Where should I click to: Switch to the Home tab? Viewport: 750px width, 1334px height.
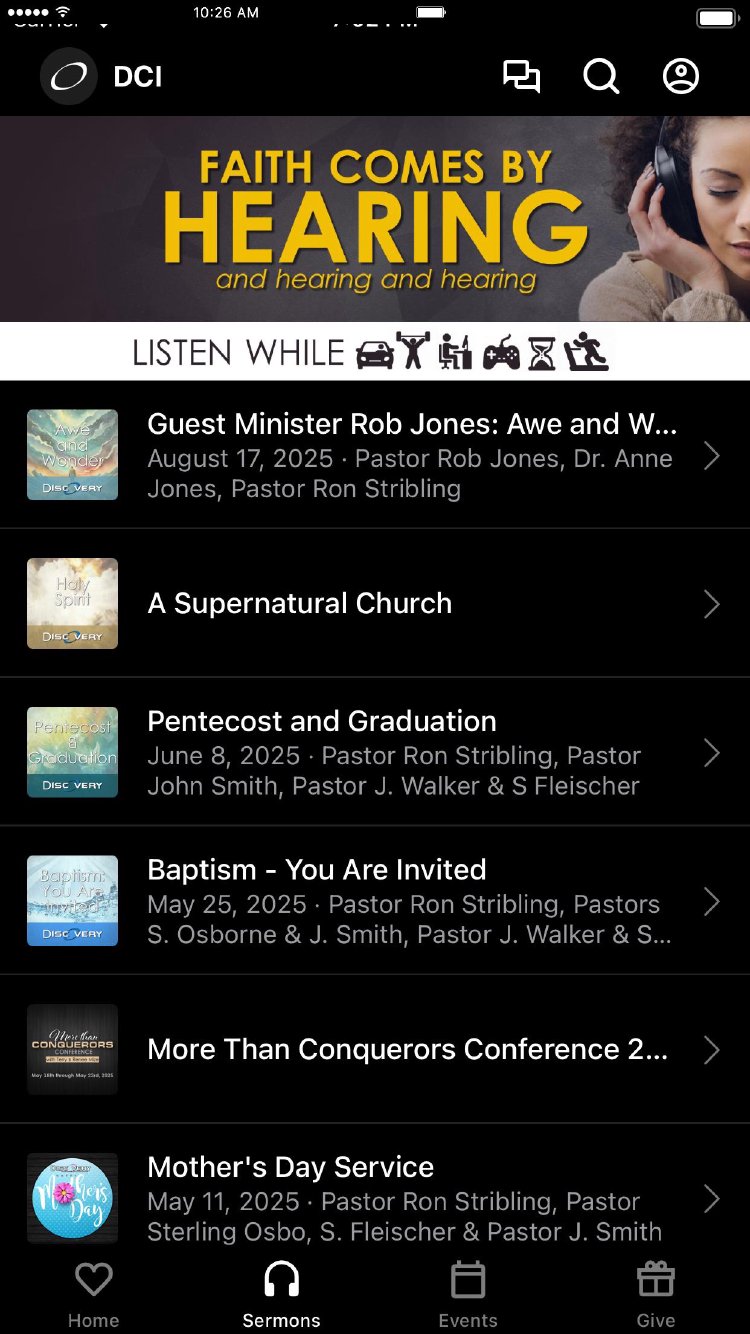click(x=93, y=1294)
